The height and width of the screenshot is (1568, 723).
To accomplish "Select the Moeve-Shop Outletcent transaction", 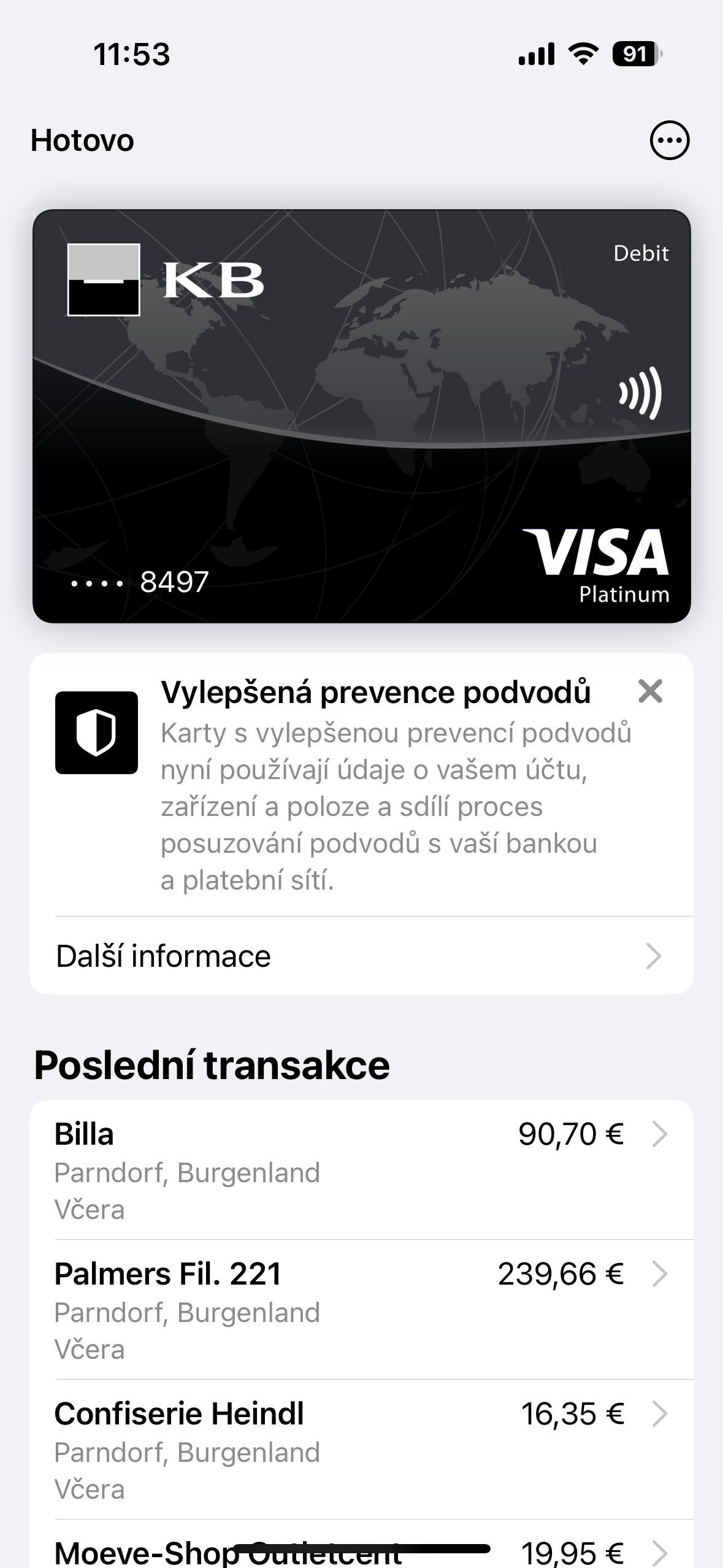I will [361, 1551].
